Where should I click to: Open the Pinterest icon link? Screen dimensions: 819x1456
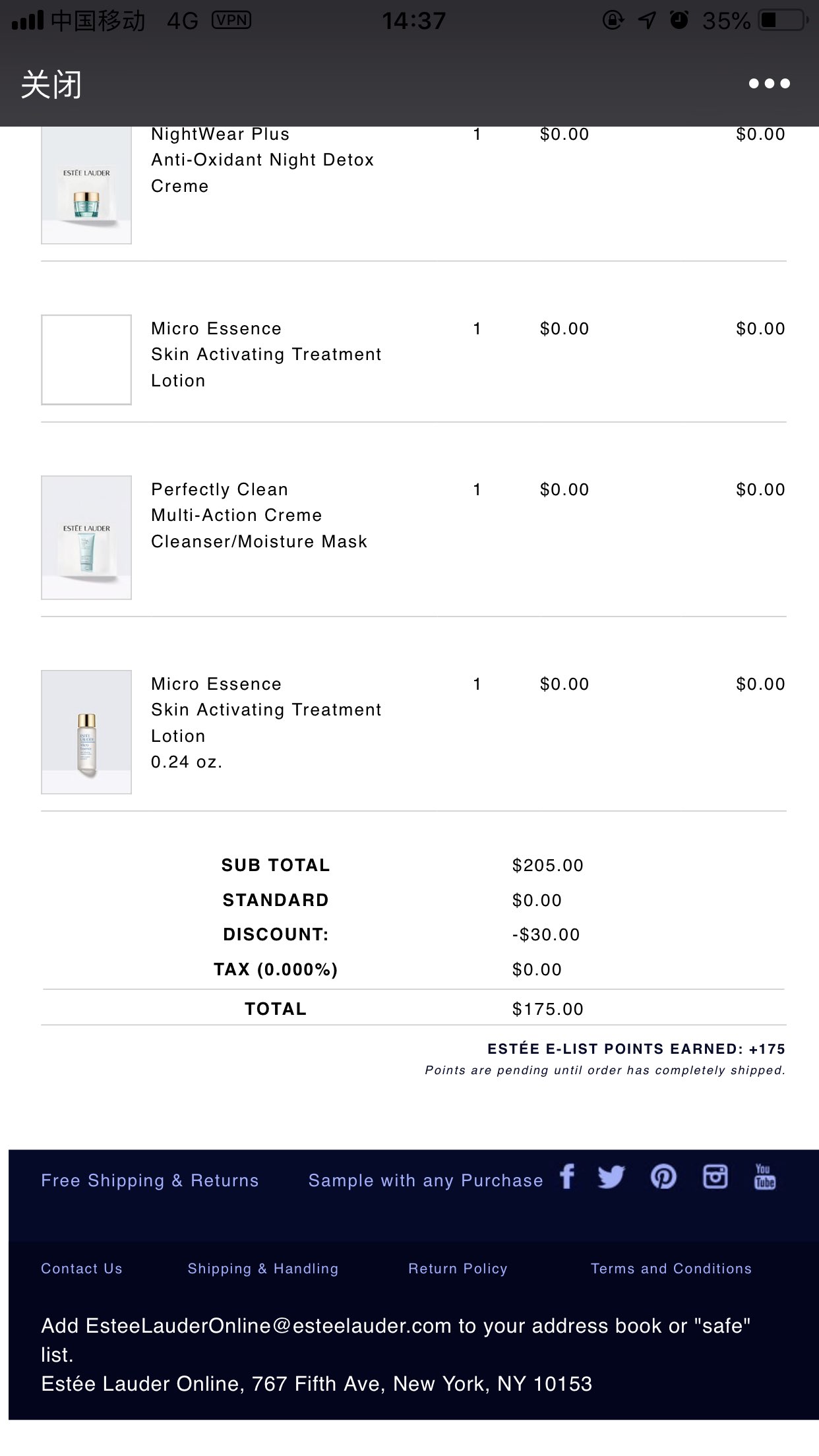[663, 1177]
